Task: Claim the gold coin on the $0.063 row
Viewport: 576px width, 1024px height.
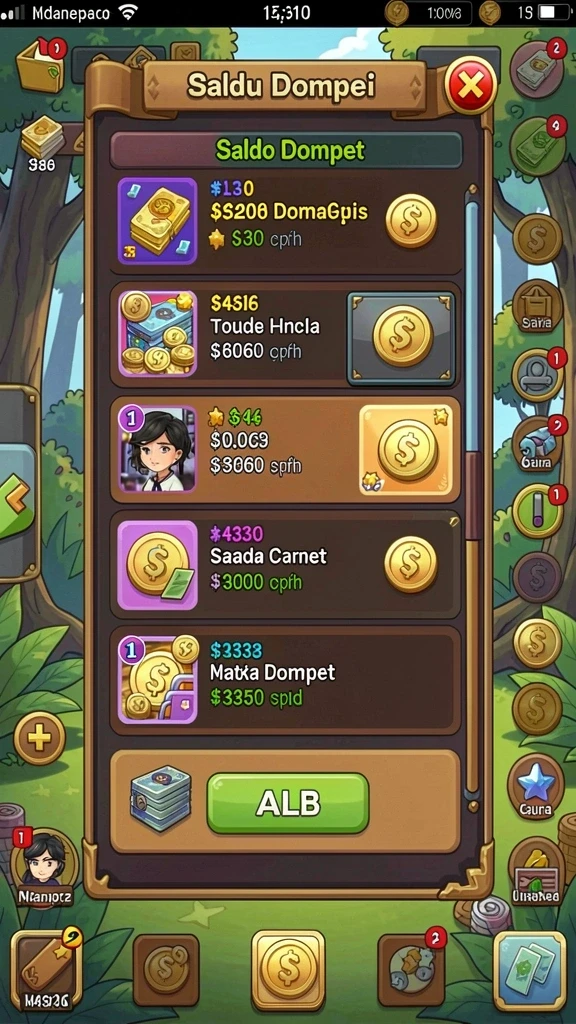Action: (406, 449)
